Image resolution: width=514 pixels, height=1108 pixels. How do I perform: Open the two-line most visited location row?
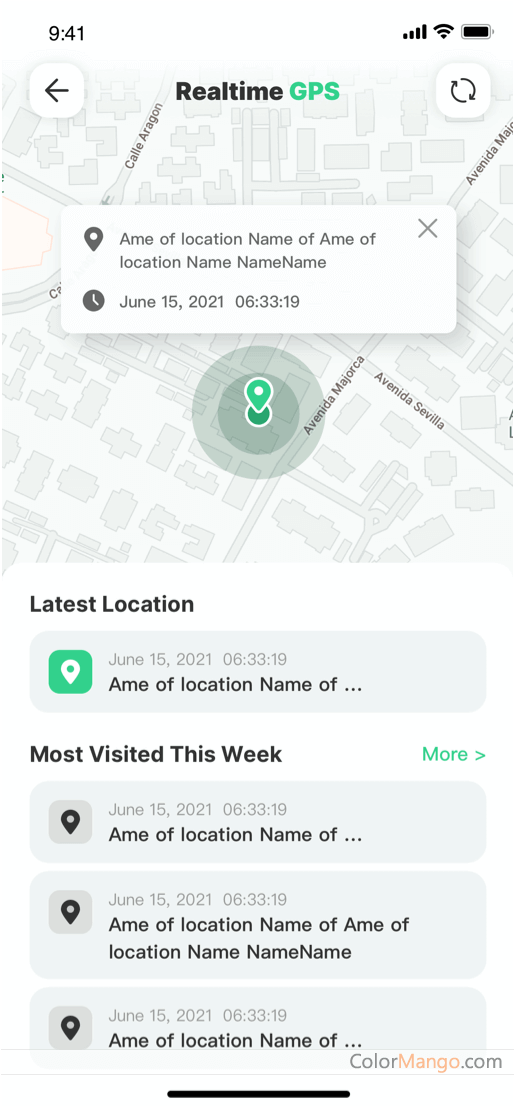[x=257, y=924]
